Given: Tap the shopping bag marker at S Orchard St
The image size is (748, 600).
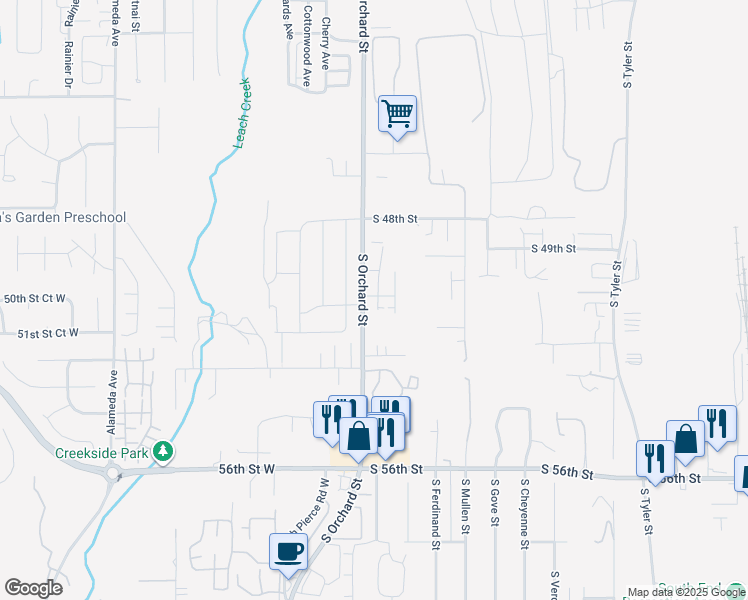Looking at the screenshot, I should coord(358,436).
